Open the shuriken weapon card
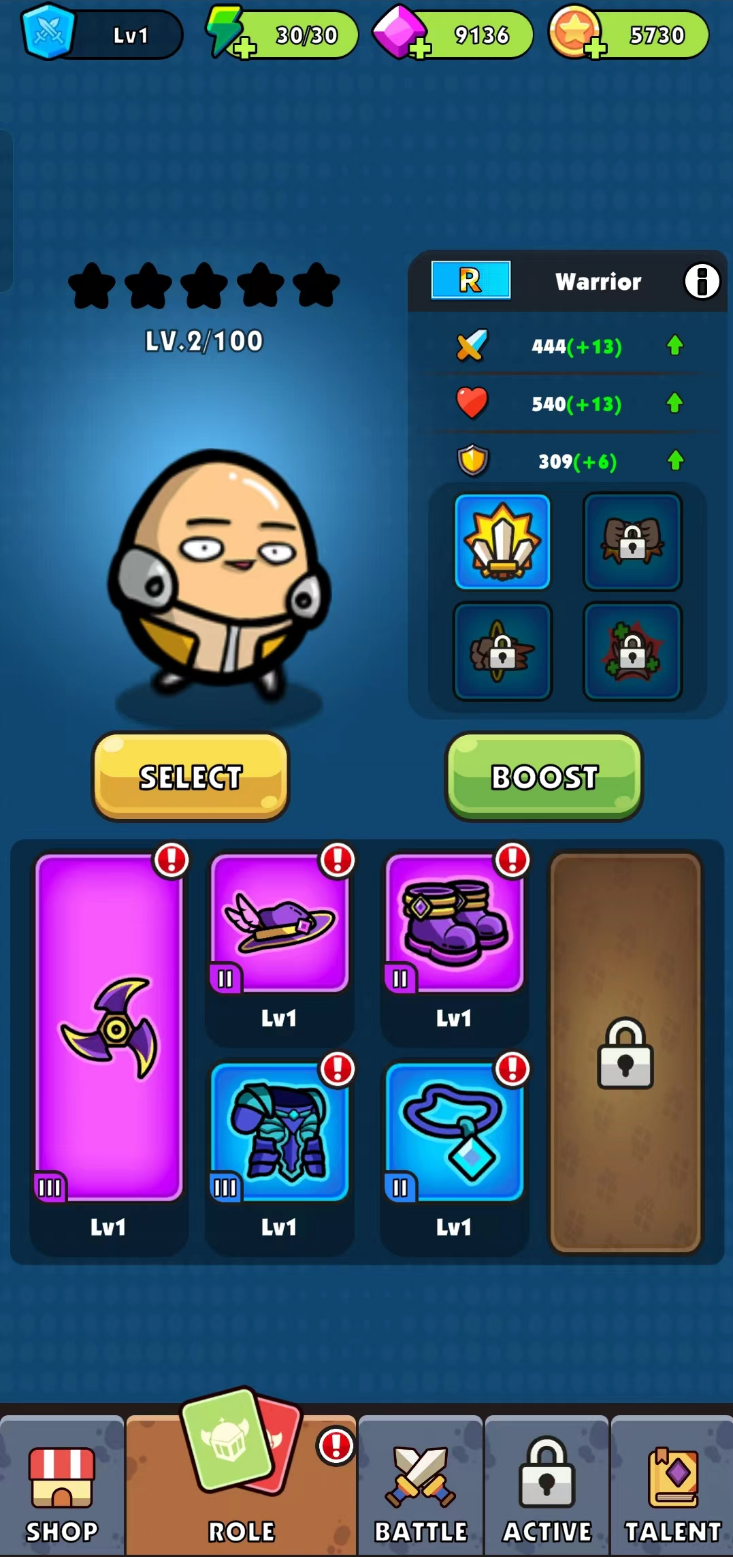This screenshot has width=733, height=1557. point(109,1030)
